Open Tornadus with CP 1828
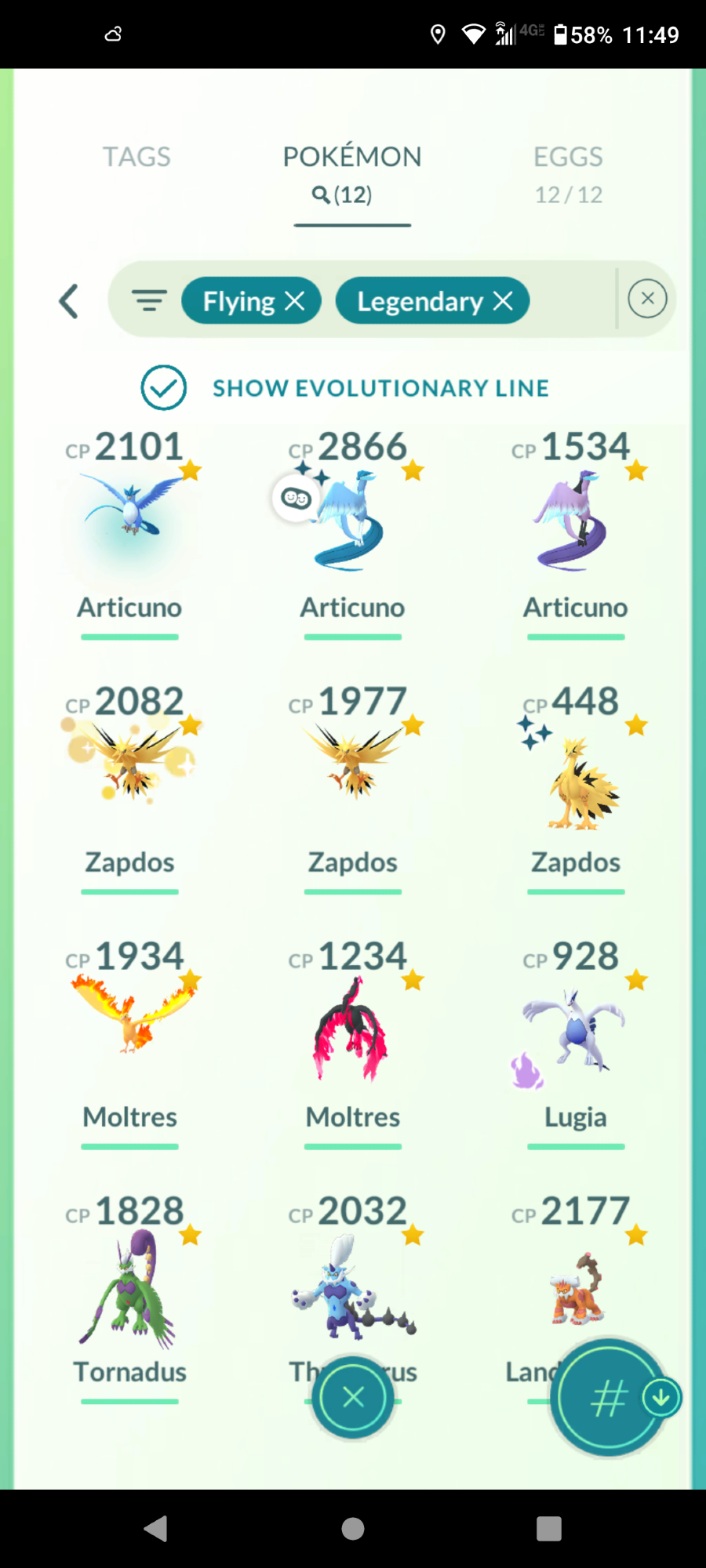 (130, 1286)
